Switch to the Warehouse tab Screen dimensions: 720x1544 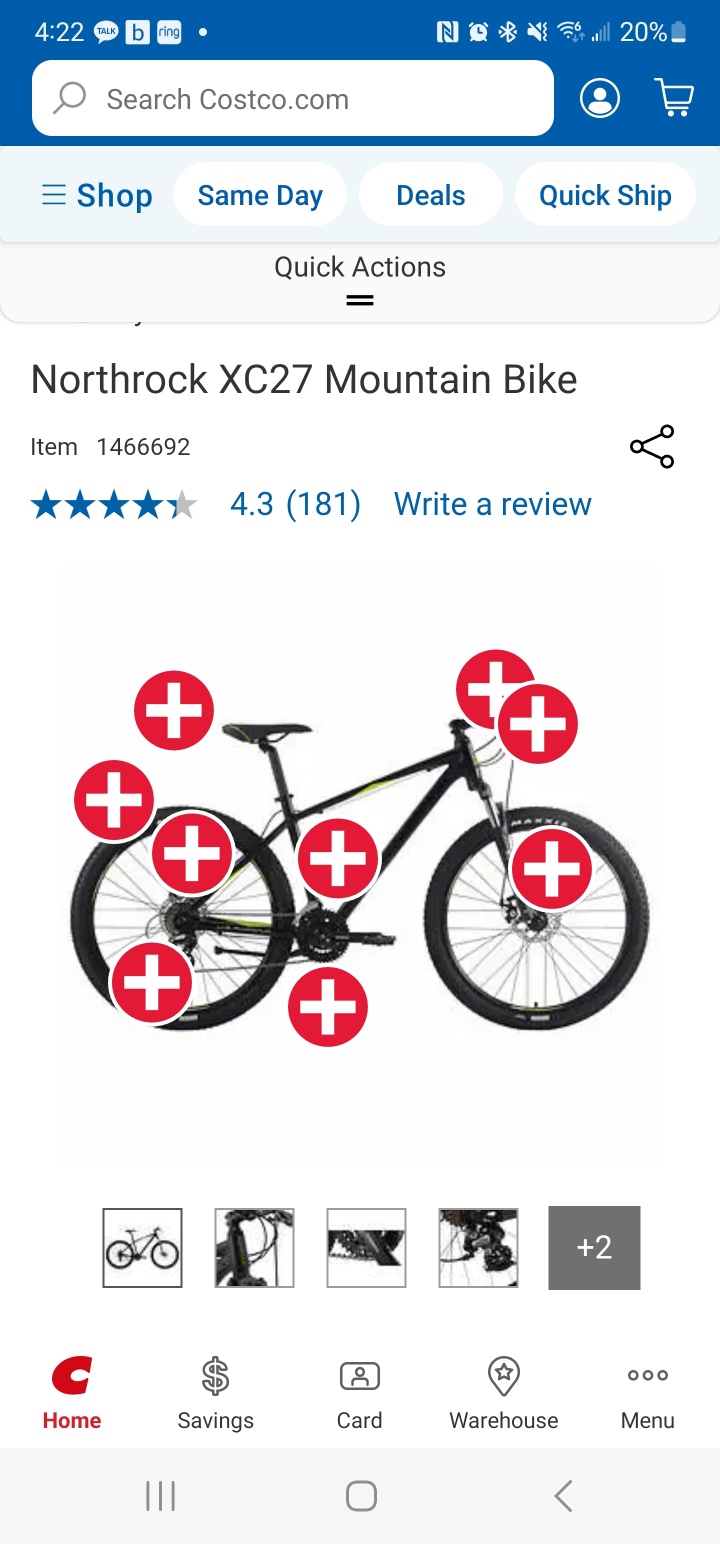click(x=504, y=1394)
